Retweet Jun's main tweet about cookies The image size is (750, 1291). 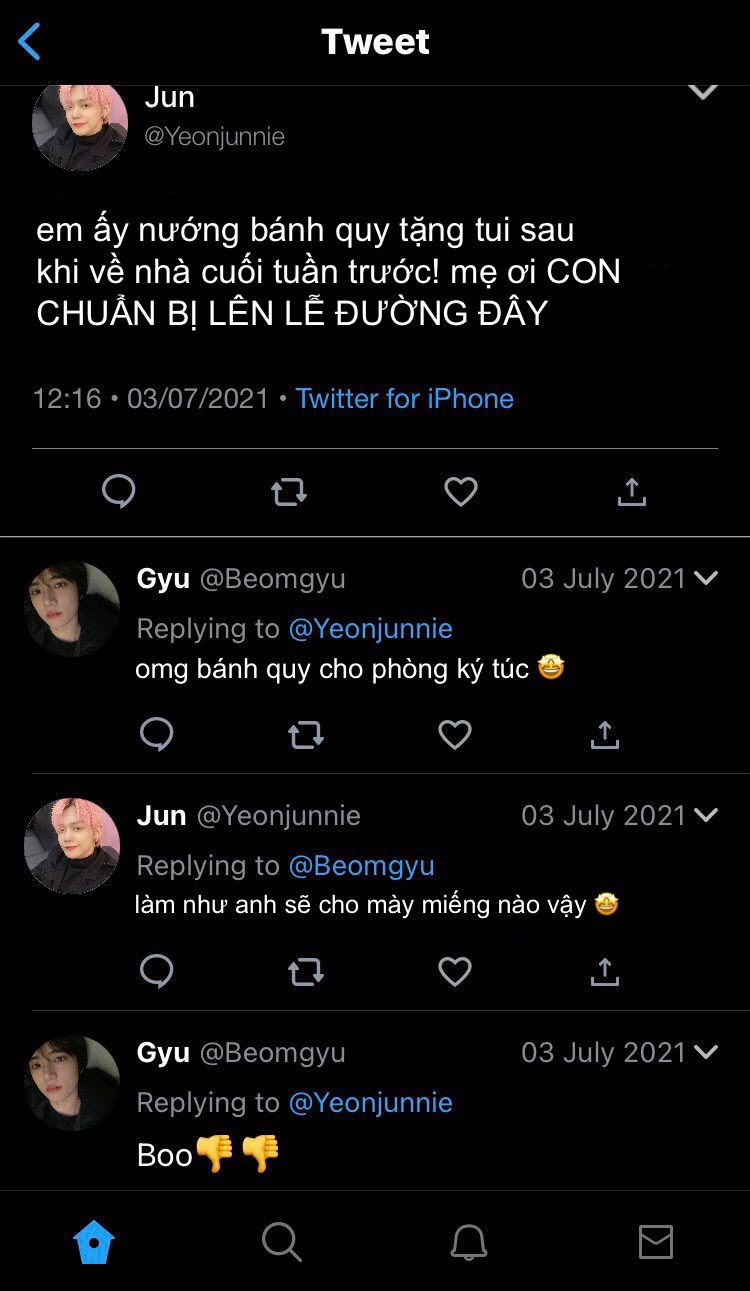point(289,491)
